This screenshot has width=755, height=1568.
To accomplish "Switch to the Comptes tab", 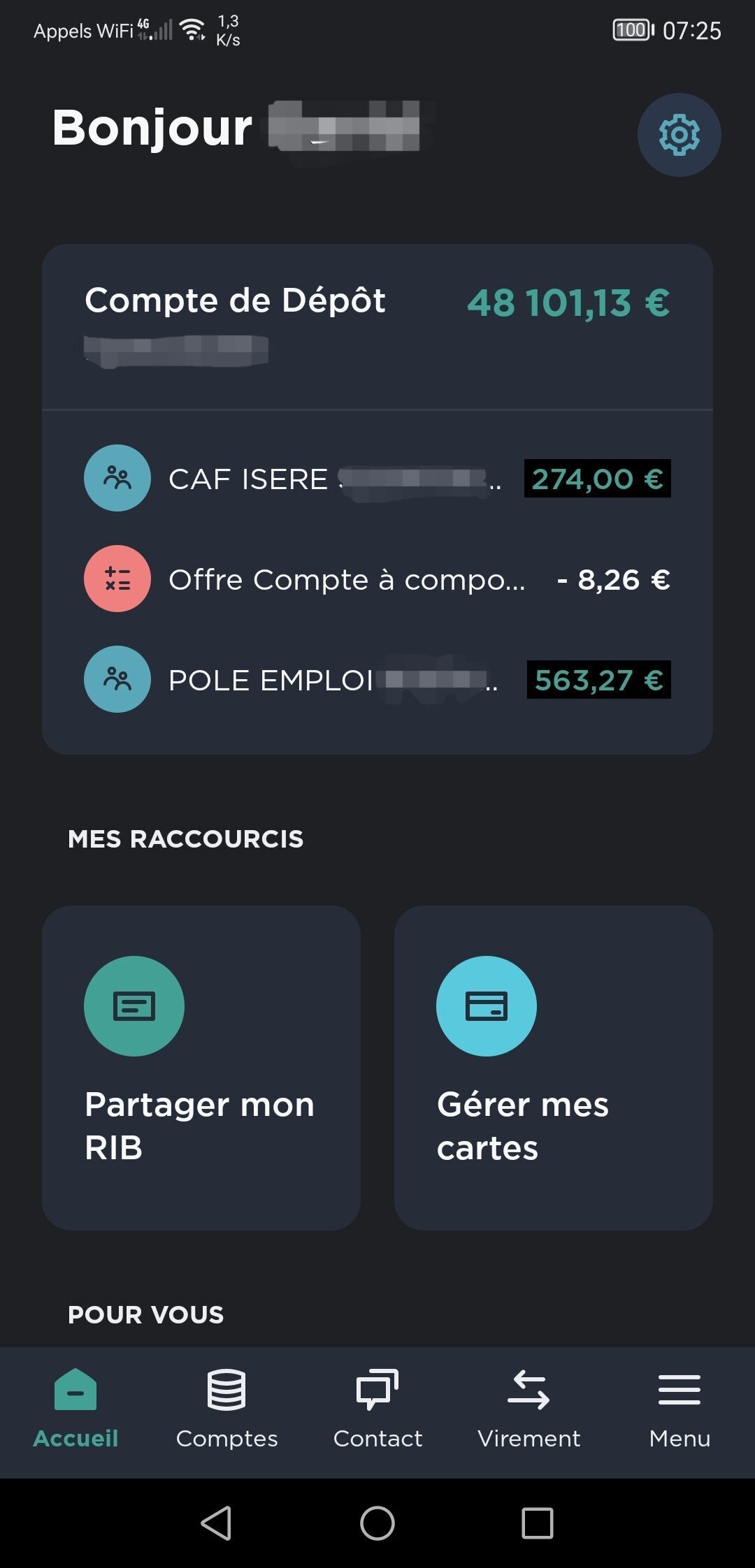I will click(226, 1410).
